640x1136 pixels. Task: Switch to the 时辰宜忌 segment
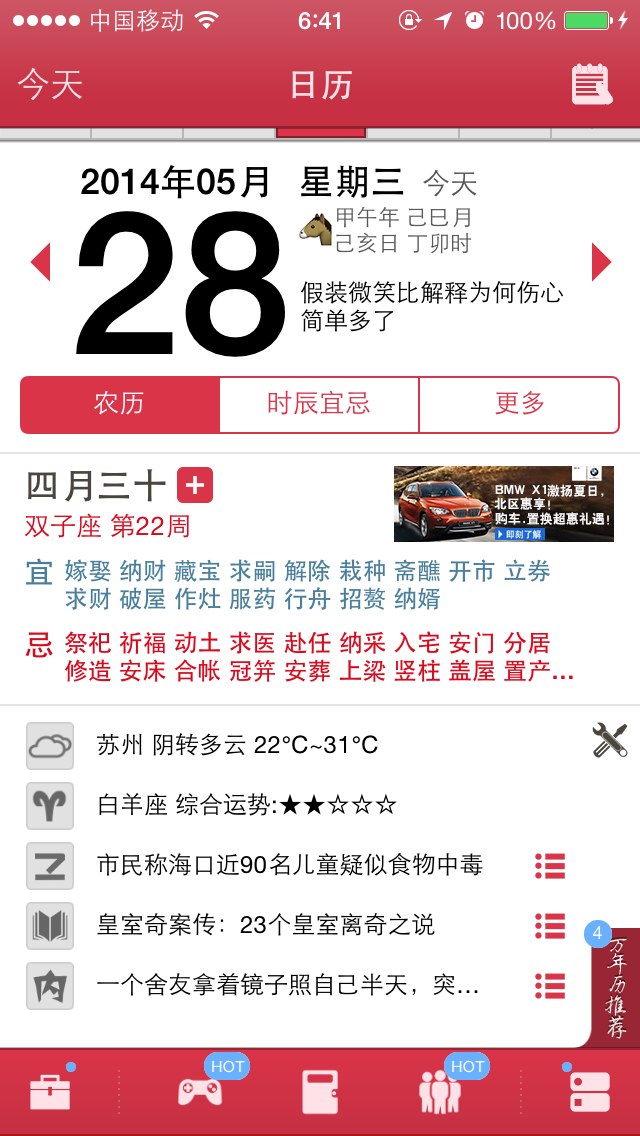319,404
